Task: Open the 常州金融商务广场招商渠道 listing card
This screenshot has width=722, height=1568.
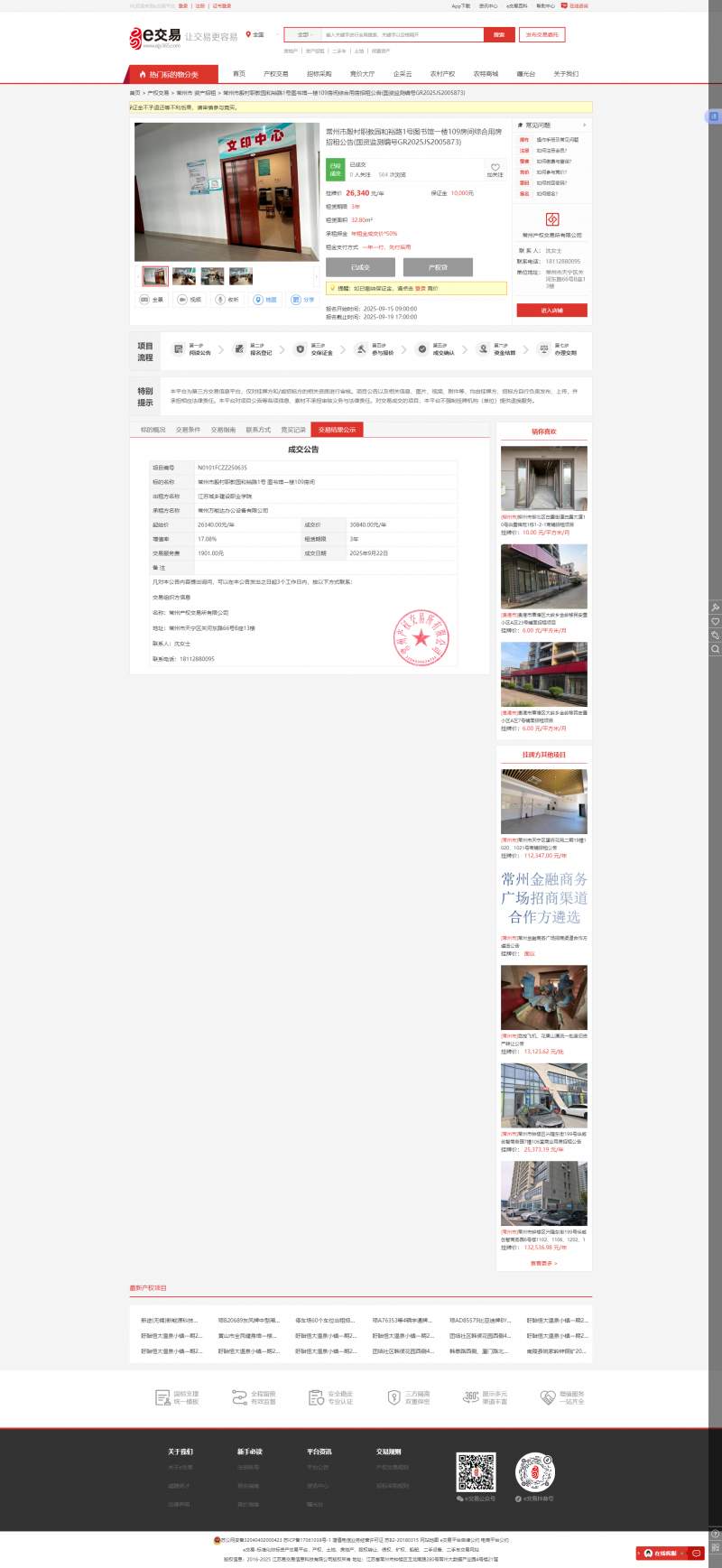Action: tap(544, 897)
